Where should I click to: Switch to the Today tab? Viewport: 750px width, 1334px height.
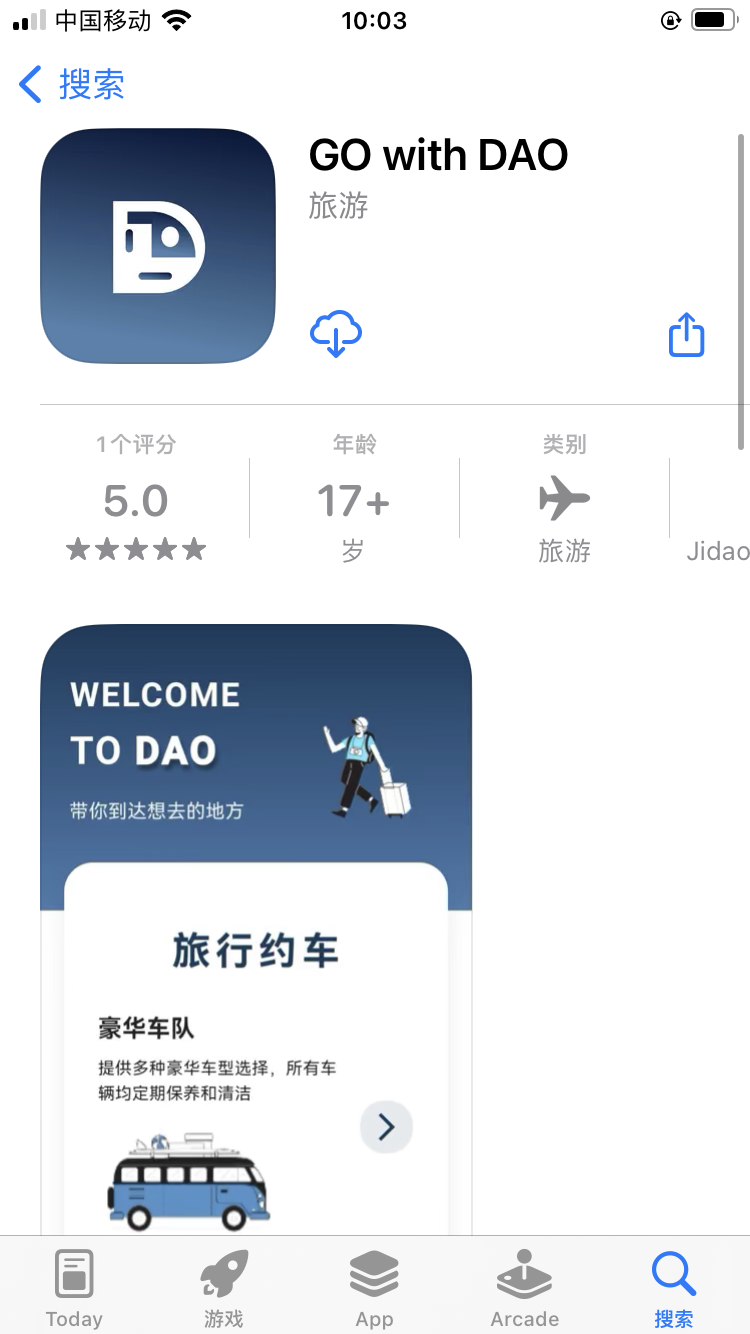click(x=74, y=1288)
